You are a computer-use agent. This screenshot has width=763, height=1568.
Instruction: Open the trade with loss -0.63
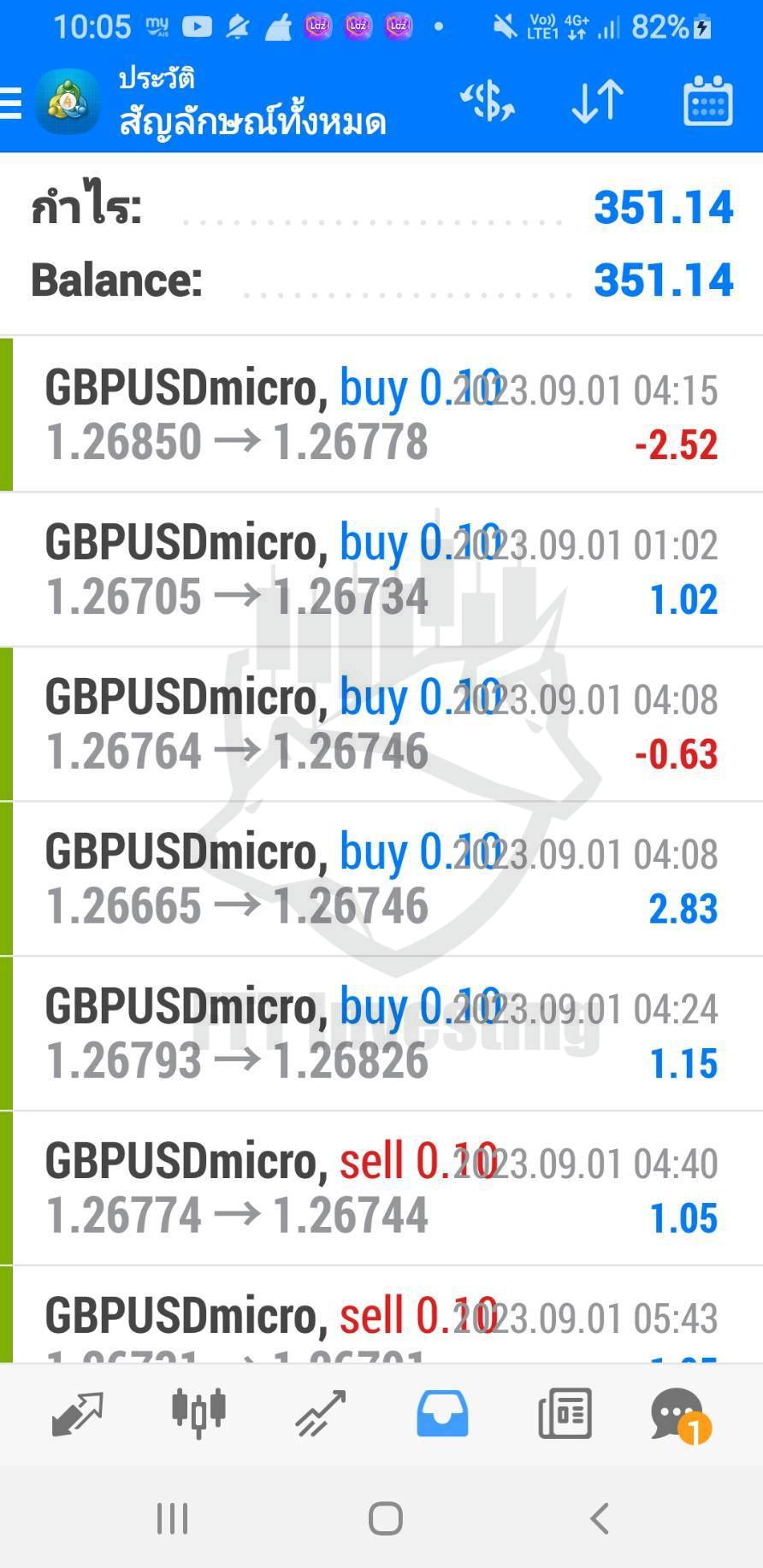(x=381, y=724)
